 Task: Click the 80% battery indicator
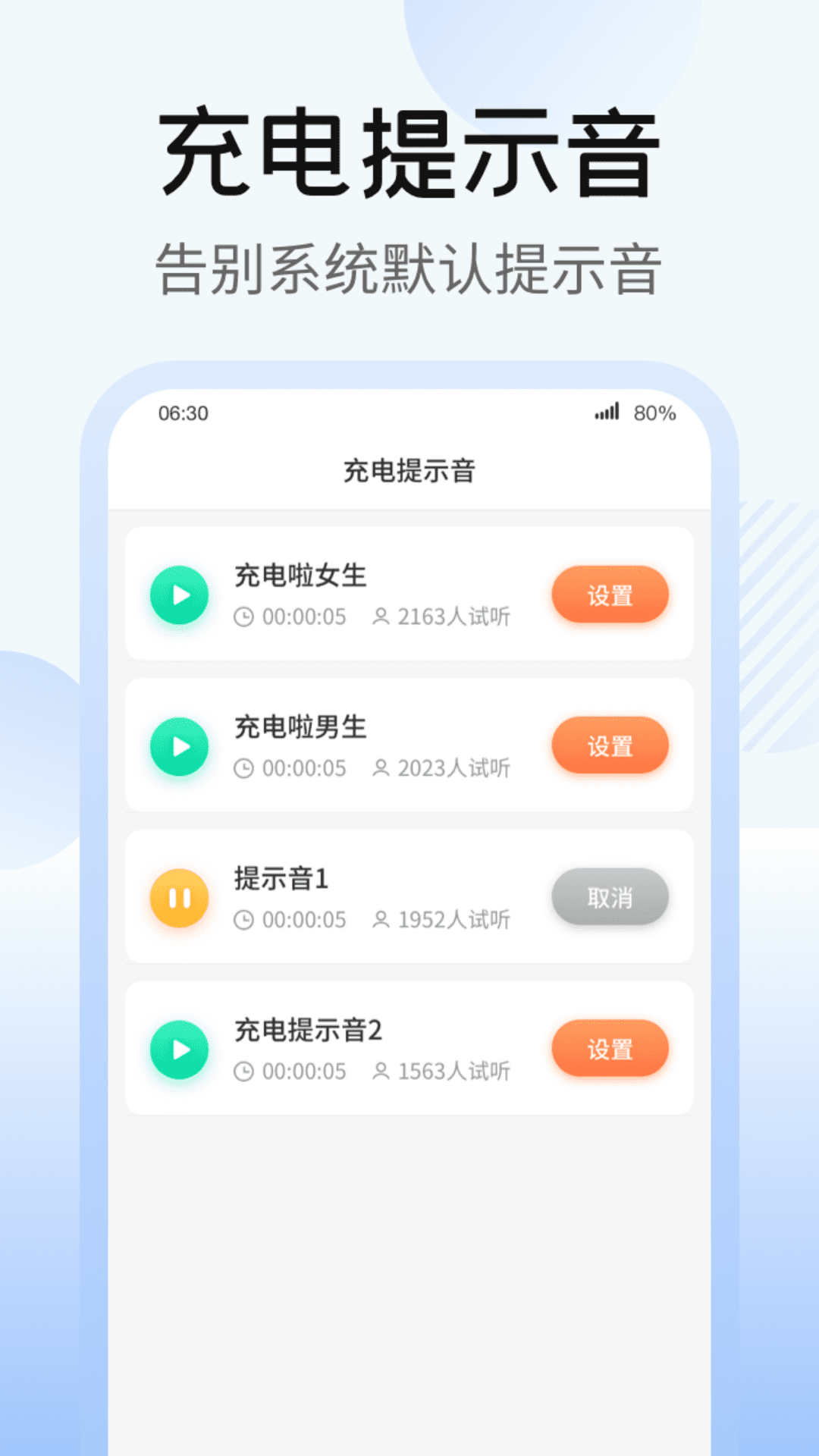tap(654, 413)
